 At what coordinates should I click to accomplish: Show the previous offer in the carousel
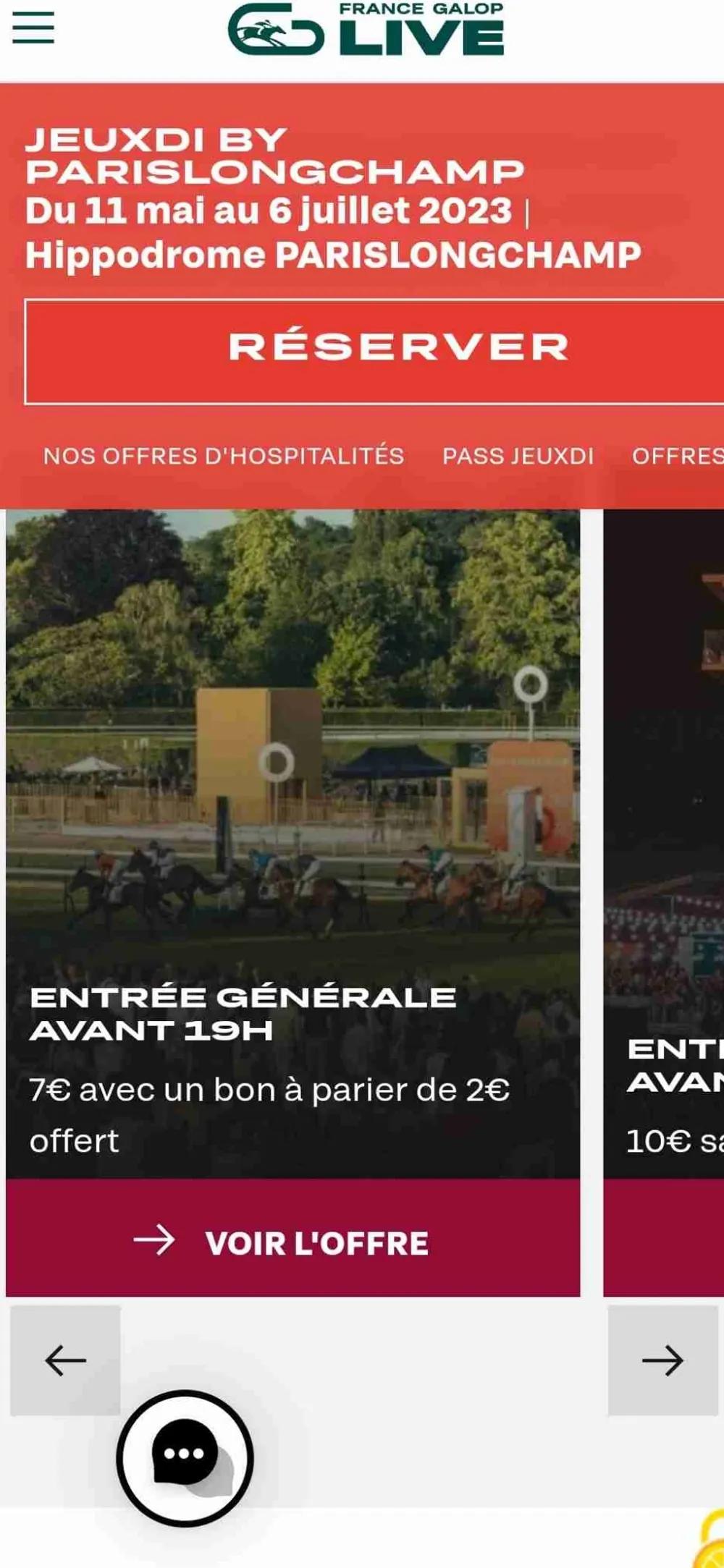[65, 1360]
